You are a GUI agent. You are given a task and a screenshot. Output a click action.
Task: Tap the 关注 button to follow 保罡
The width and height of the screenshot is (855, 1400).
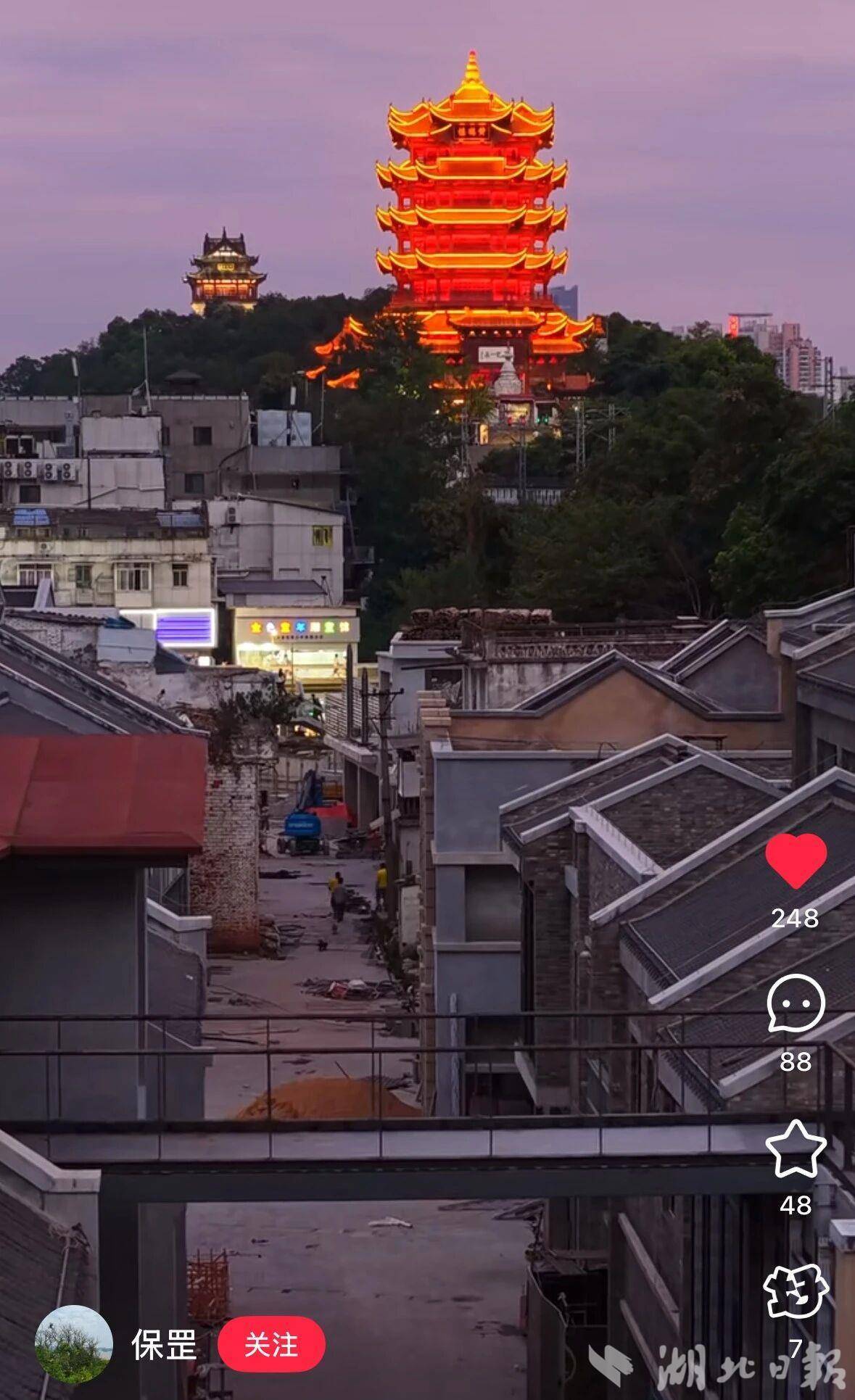click(x=271, y=1344)
